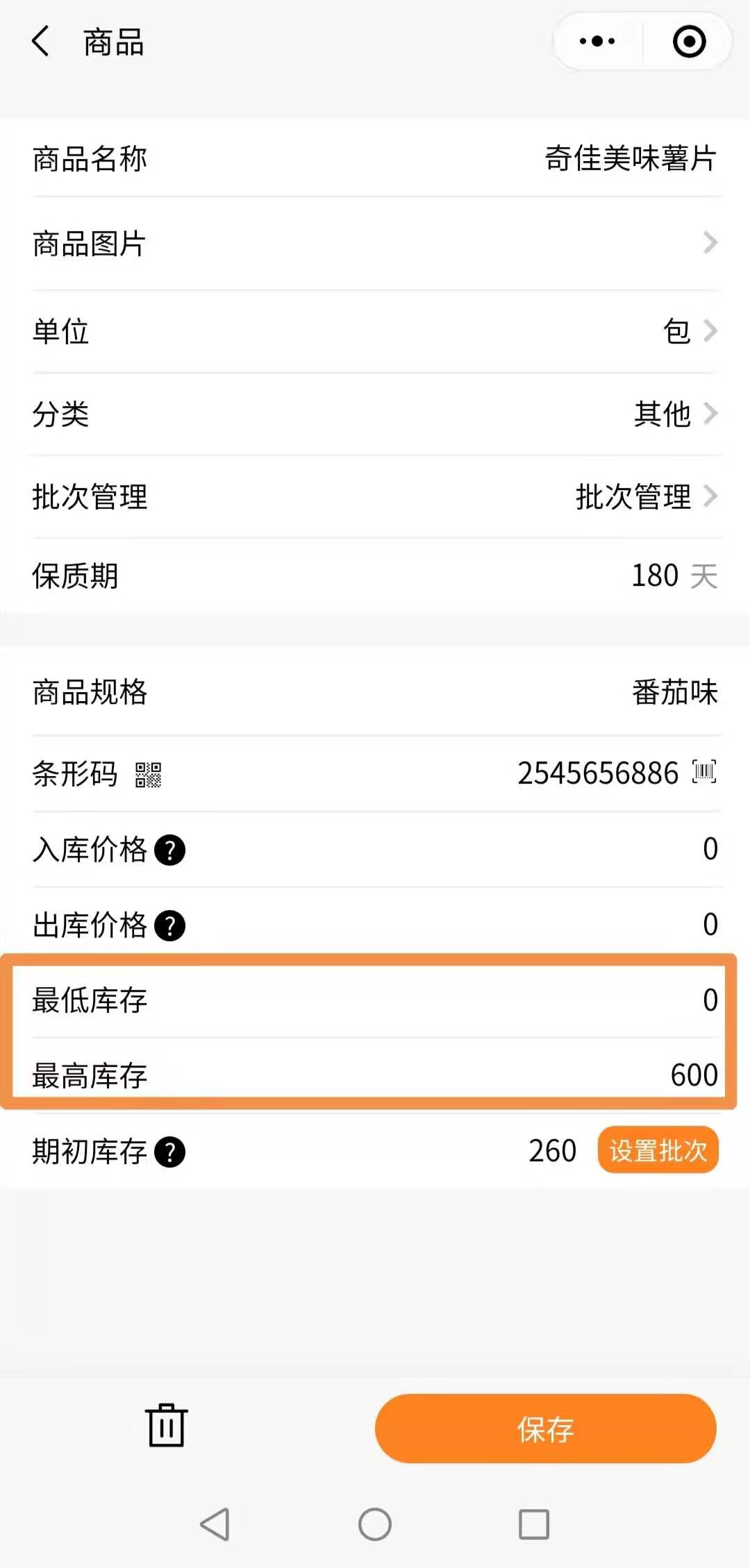The width and height of the screenshot is (750, 1568).
Task: Show help for 期初库存
Action: point(170,1152)
